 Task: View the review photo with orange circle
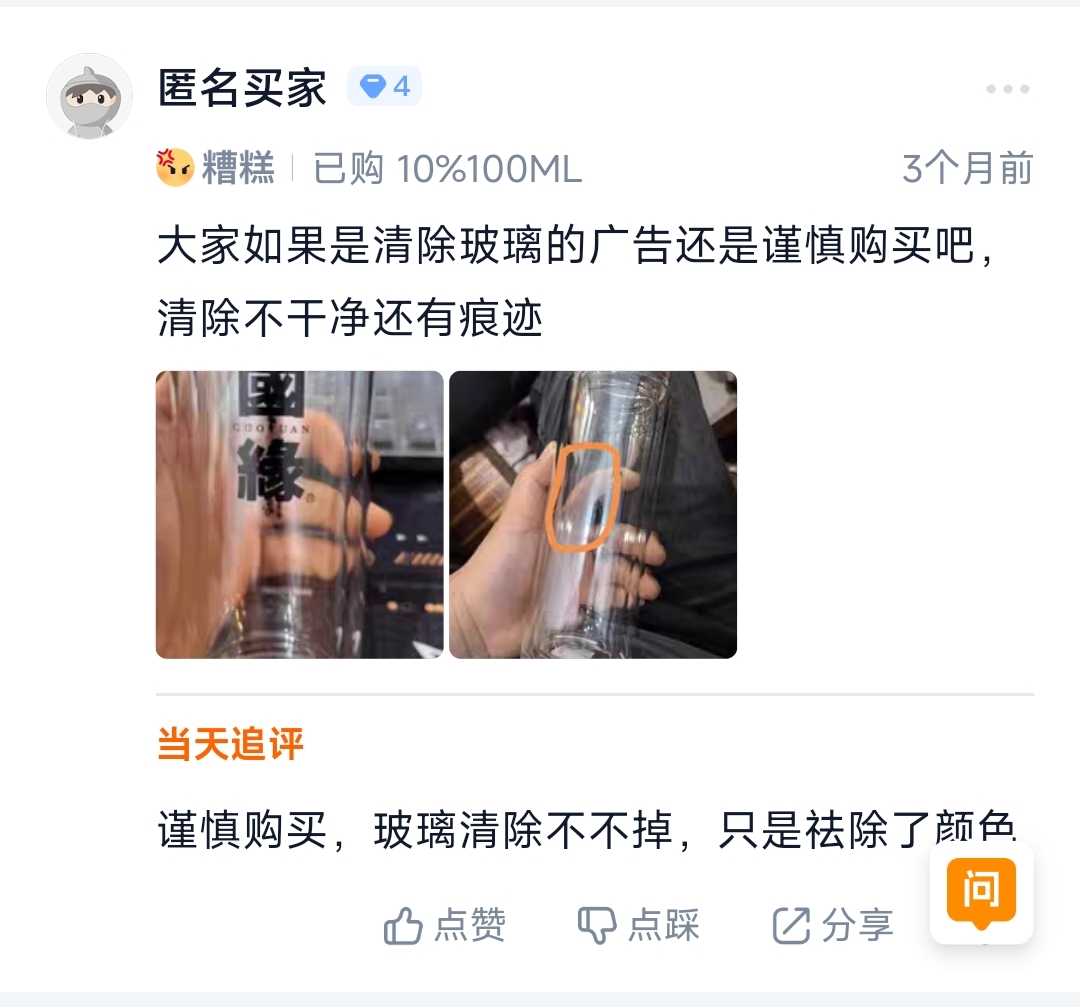(x=593, y=514)
